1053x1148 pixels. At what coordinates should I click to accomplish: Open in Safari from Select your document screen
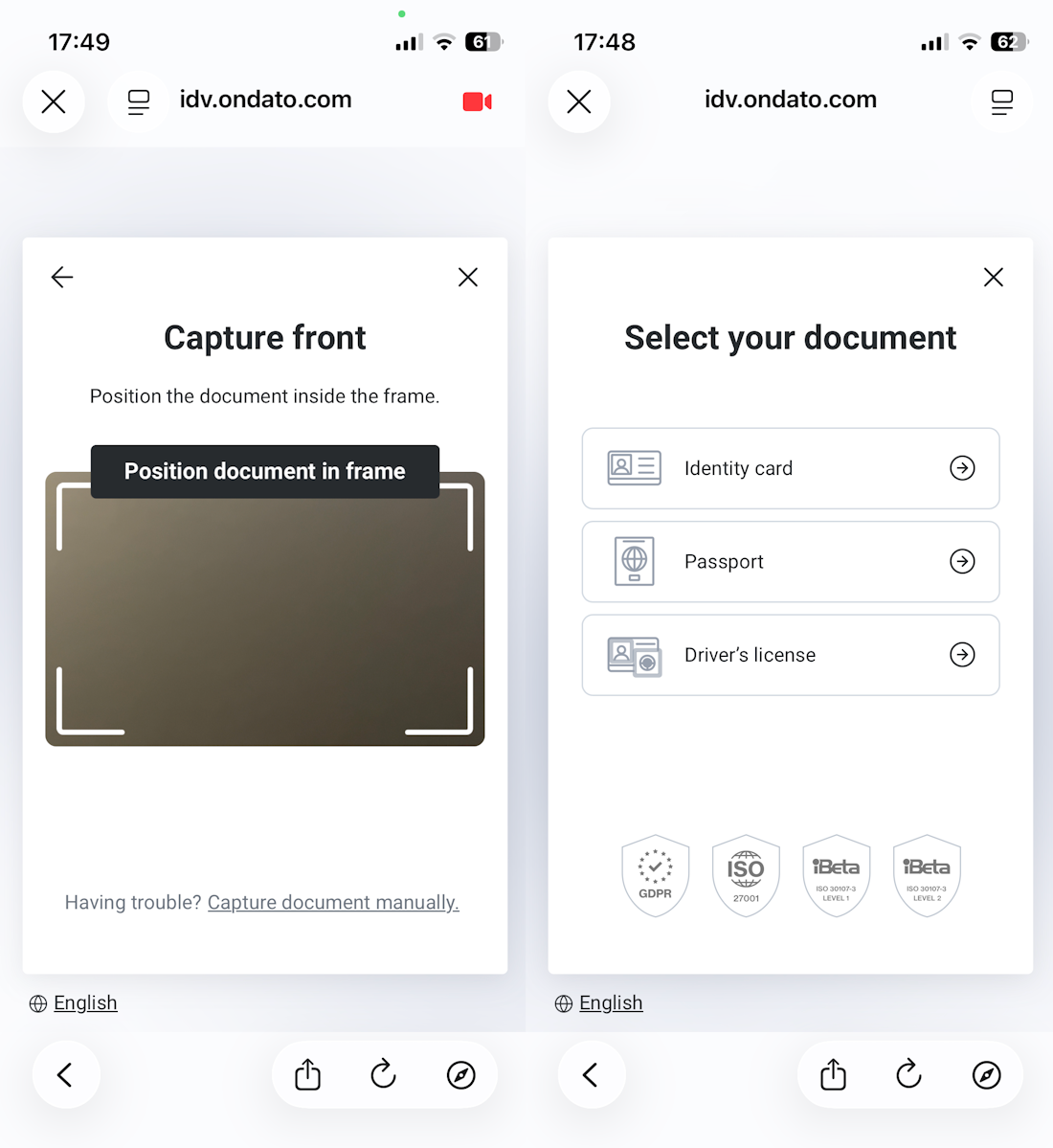coord(986,1074)
